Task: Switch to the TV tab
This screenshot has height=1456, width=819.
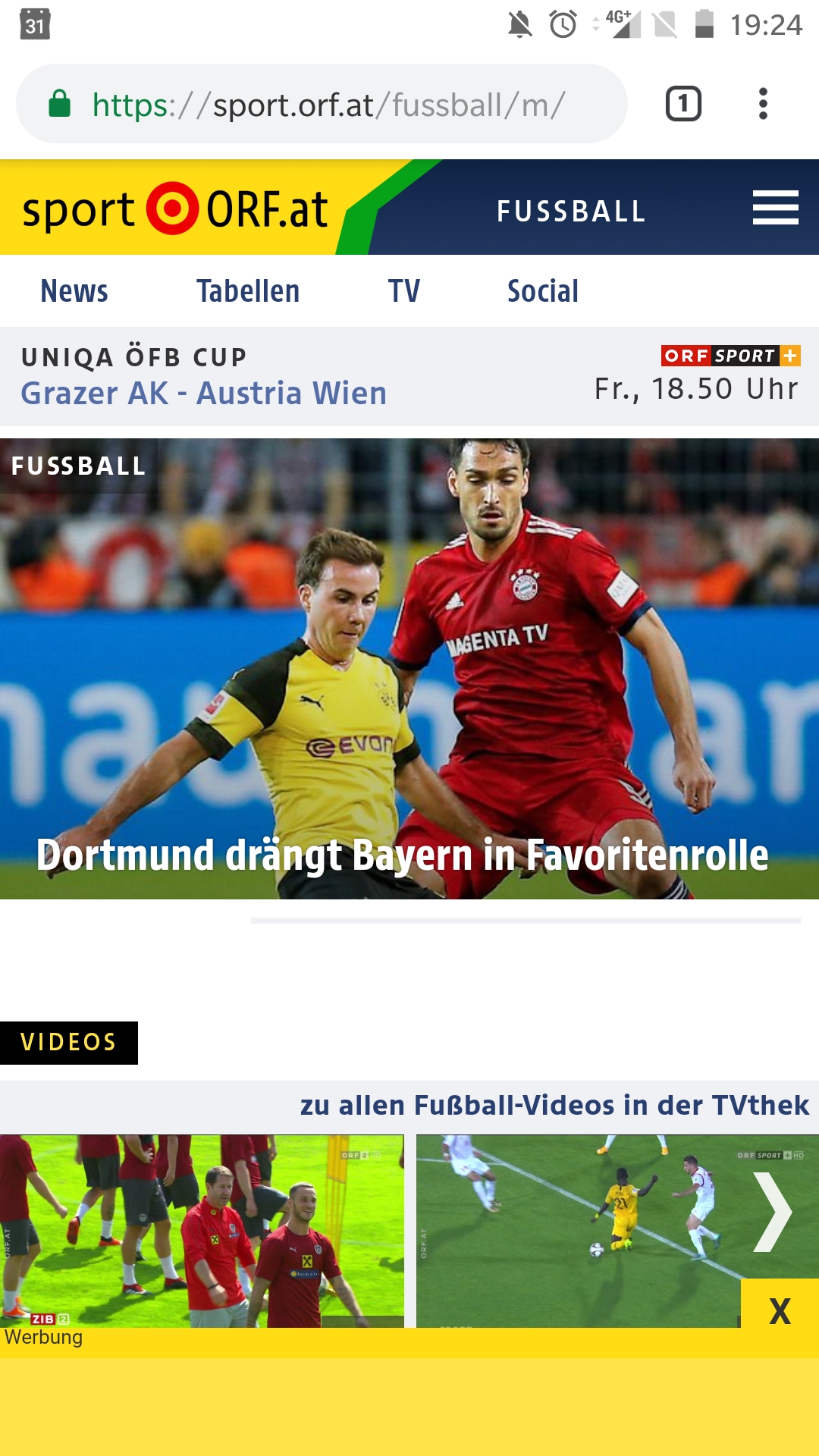Action: (404, 291)
